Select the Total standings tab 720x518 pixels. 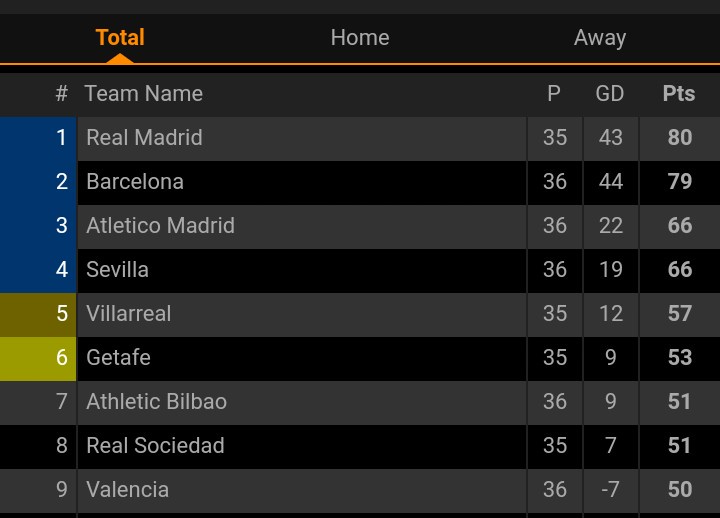coord(120,38)
